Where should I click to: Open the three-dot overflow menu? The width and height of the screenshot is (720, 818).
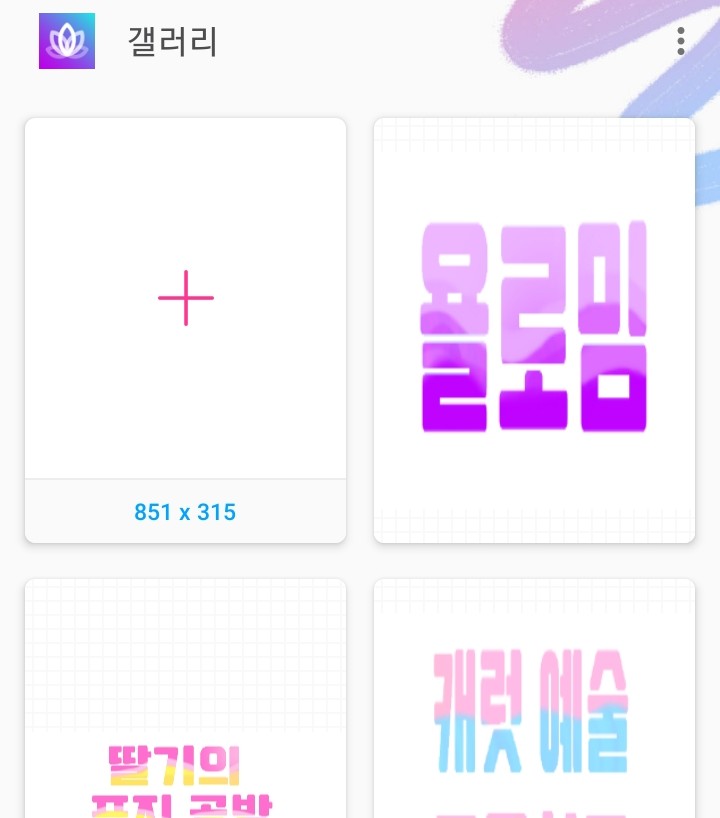pos(681,41)
